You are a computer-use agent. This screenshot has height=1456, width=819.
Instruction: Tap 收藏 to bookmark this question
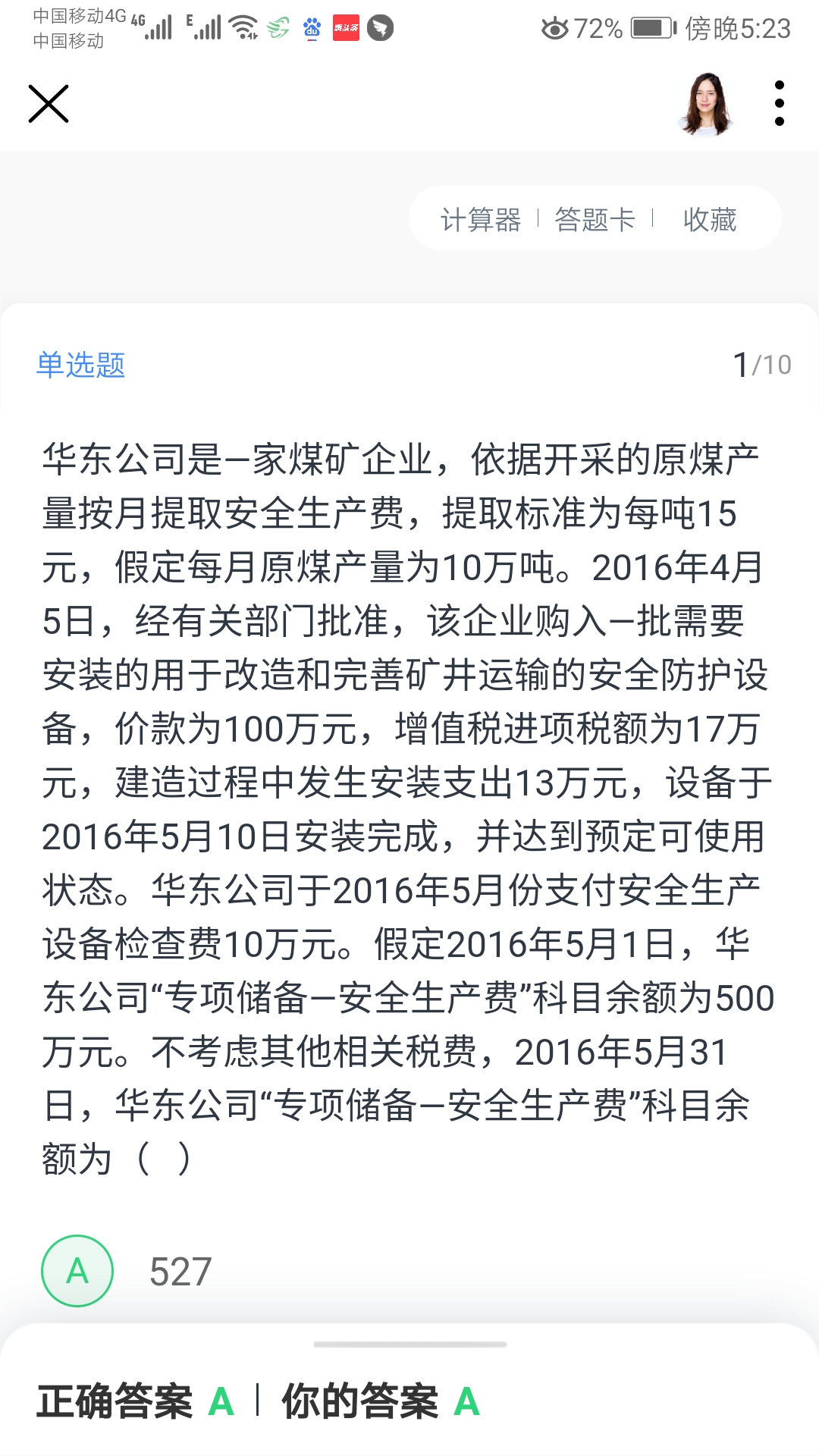coord(710,220)
